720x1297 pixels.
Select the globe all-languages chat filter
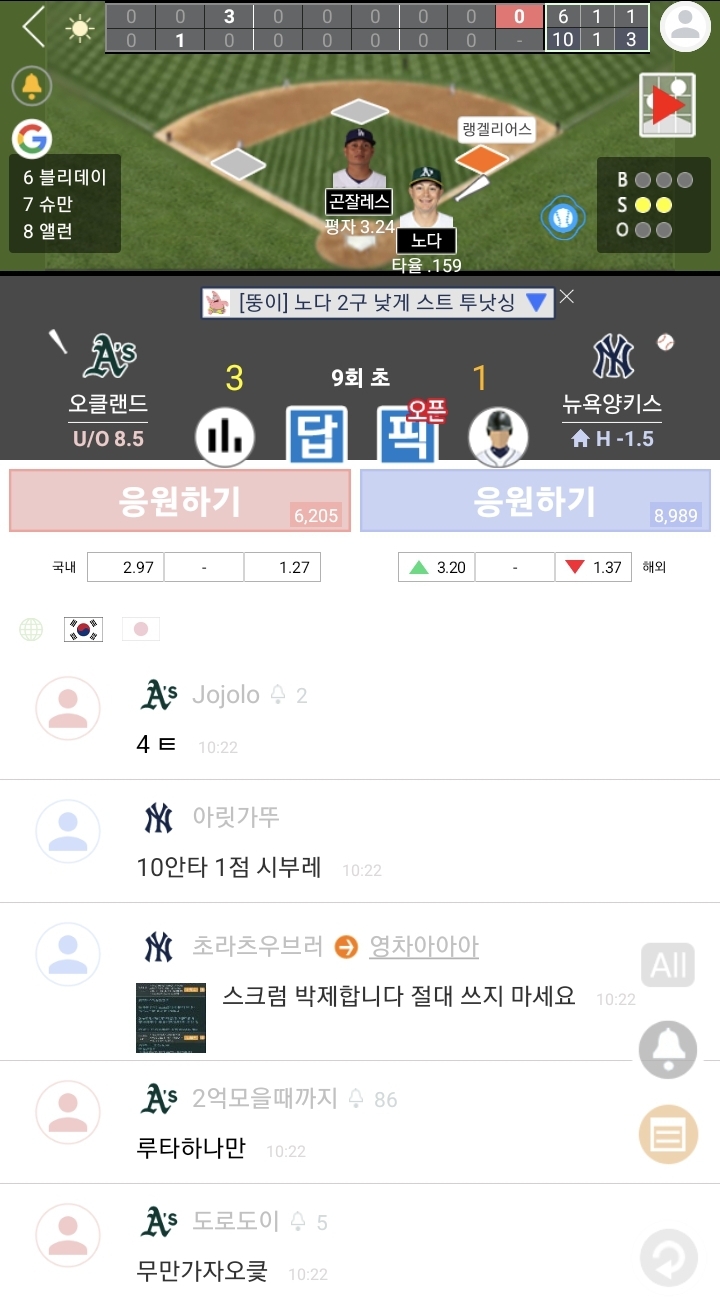31,629
